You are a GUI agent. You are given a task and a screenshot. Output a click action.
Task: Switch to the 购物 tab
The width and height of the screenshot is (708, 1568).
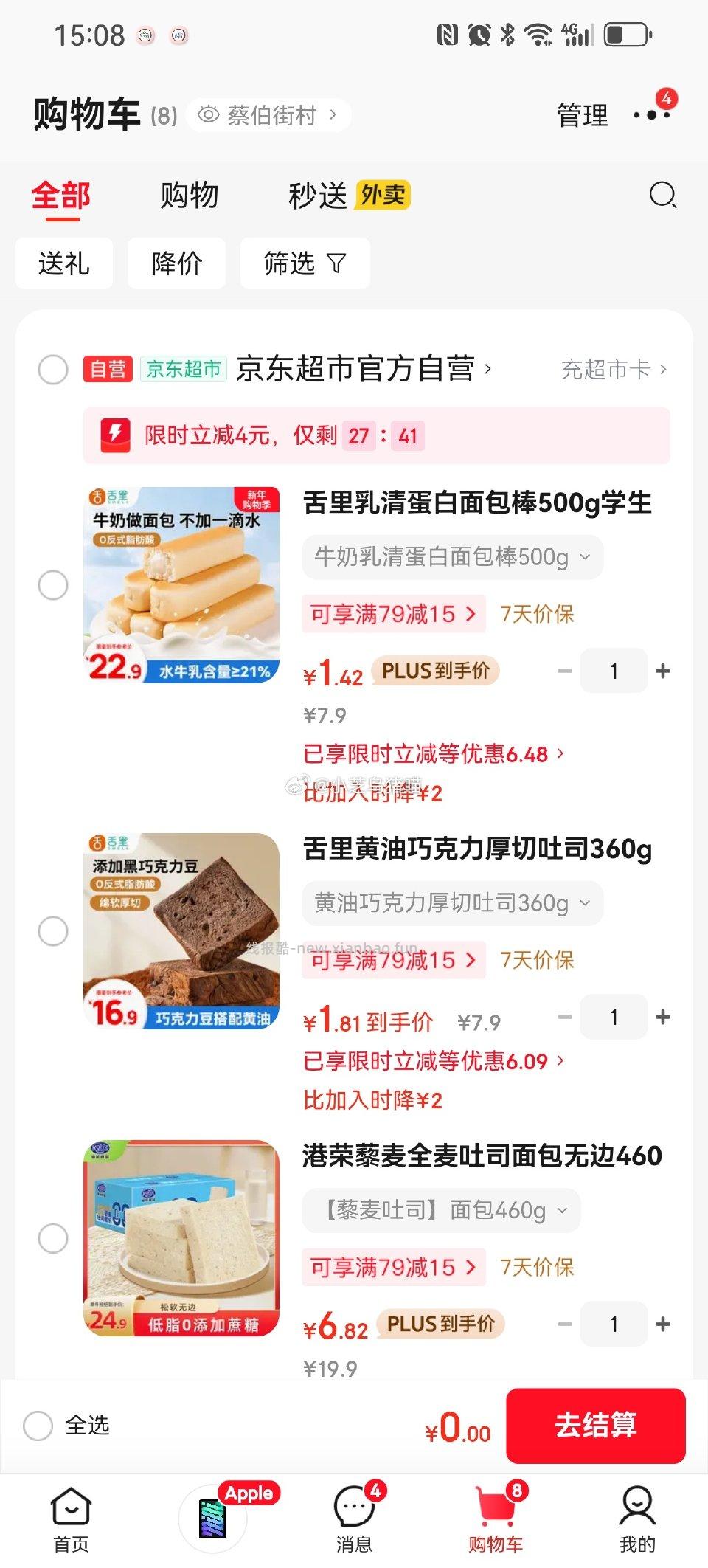pos(187,196)
